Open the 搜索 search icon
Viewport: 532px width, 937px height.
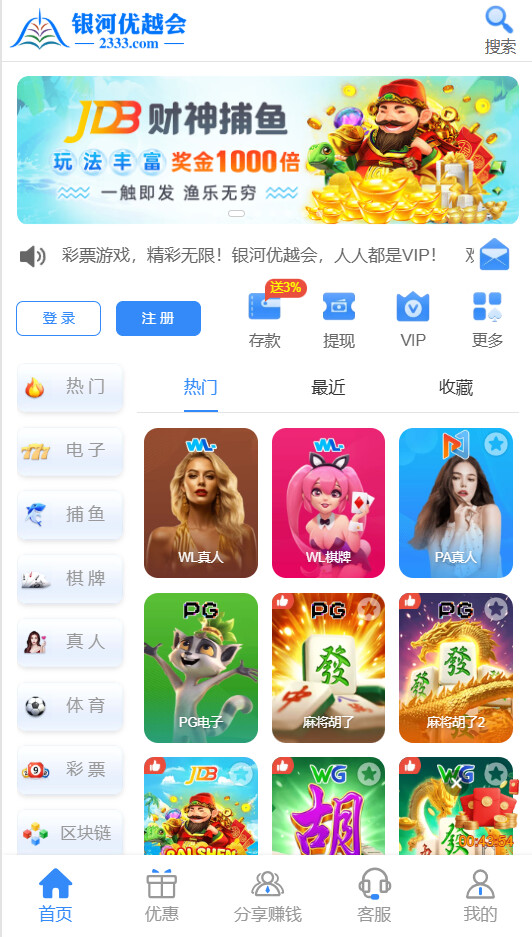500,30
